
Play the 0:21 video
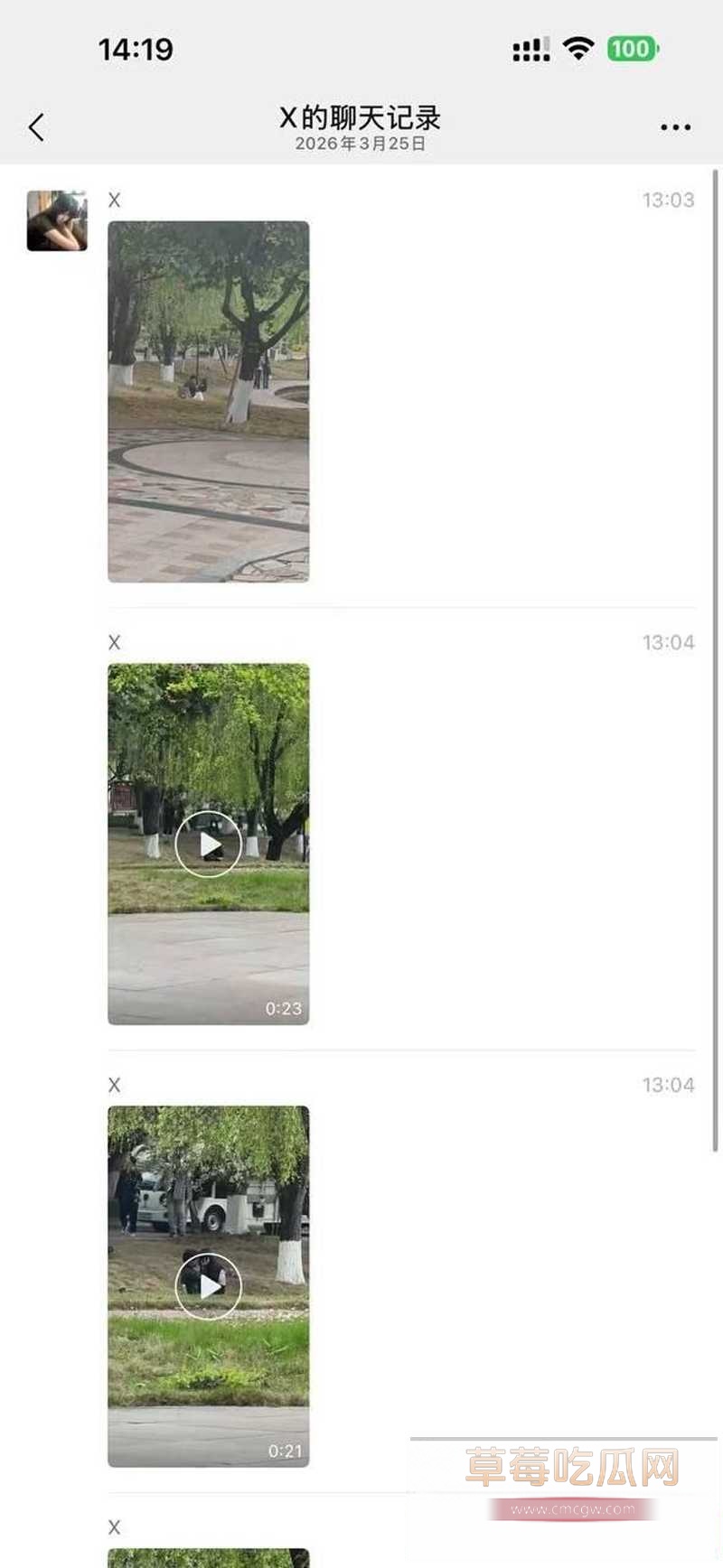[x=208, y=1286]
